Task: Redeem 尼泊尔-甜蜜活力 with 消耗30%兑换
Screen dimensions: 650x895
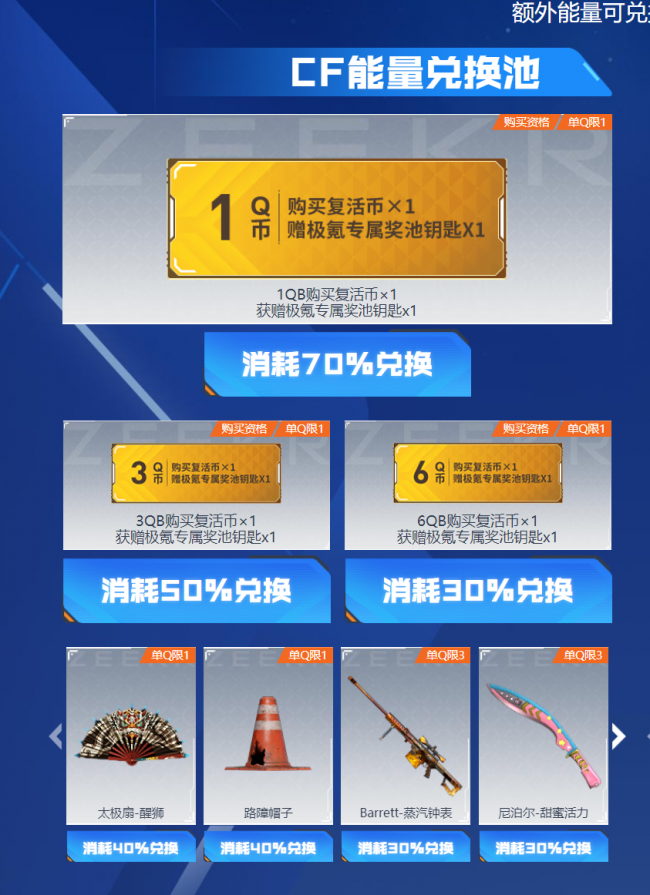Action: 543,847
